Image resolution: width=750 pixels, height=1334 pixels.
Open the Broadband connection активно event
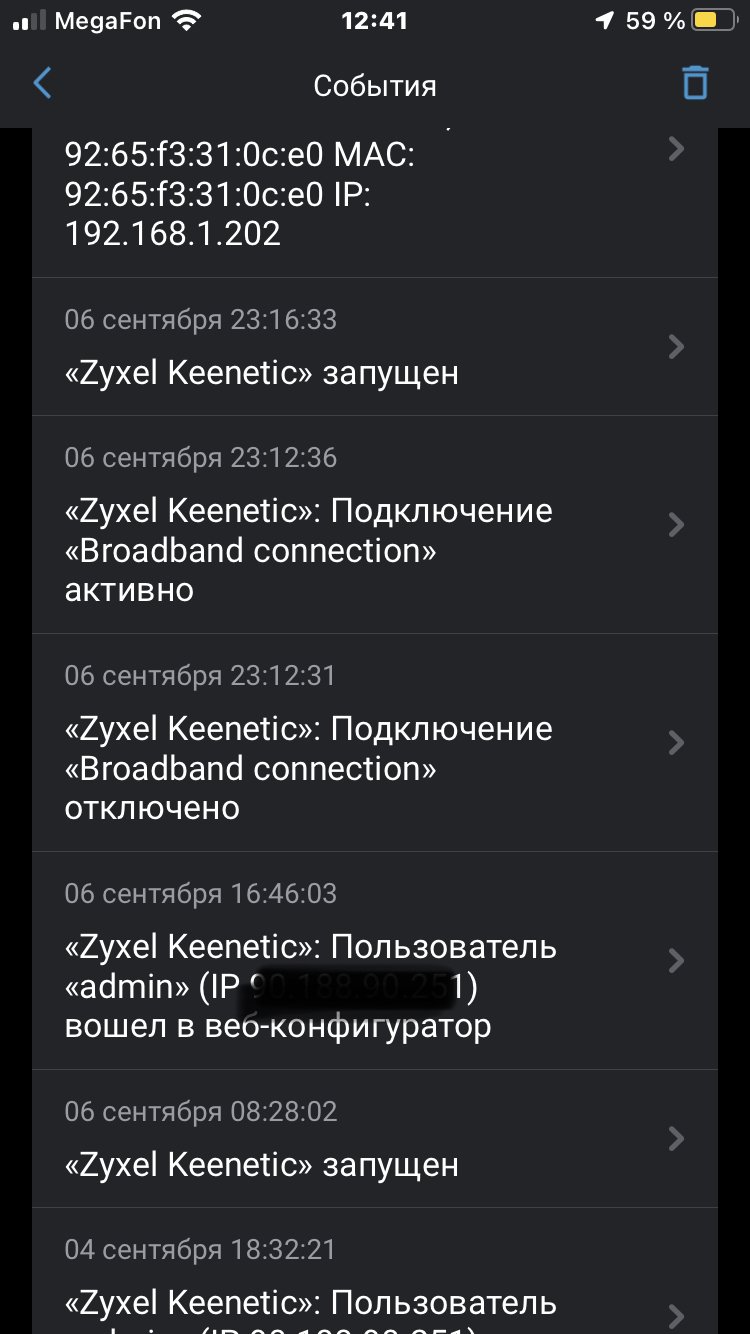375,525
